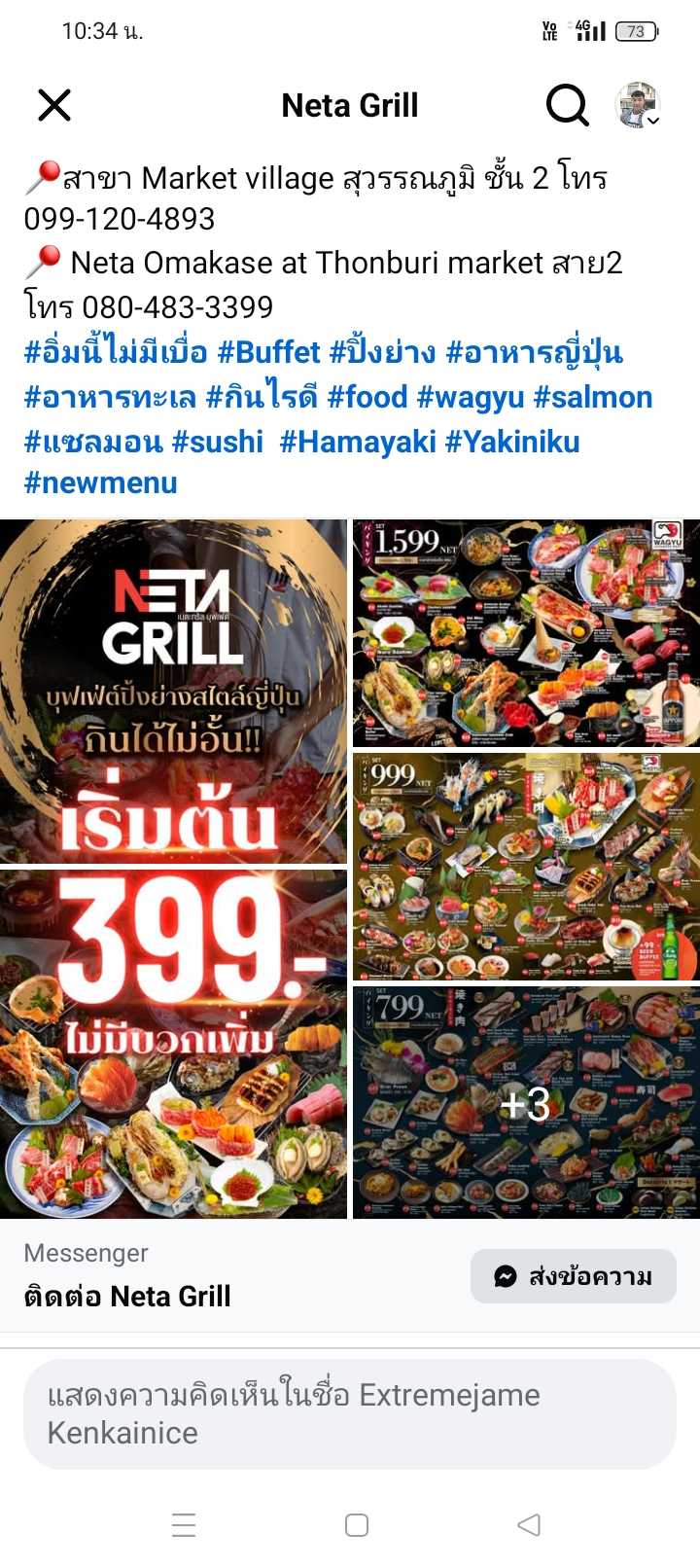The width and height of the screenshot is (700, 1568).
Task: Open the 999 set menu photo
Action: point(525,866)
